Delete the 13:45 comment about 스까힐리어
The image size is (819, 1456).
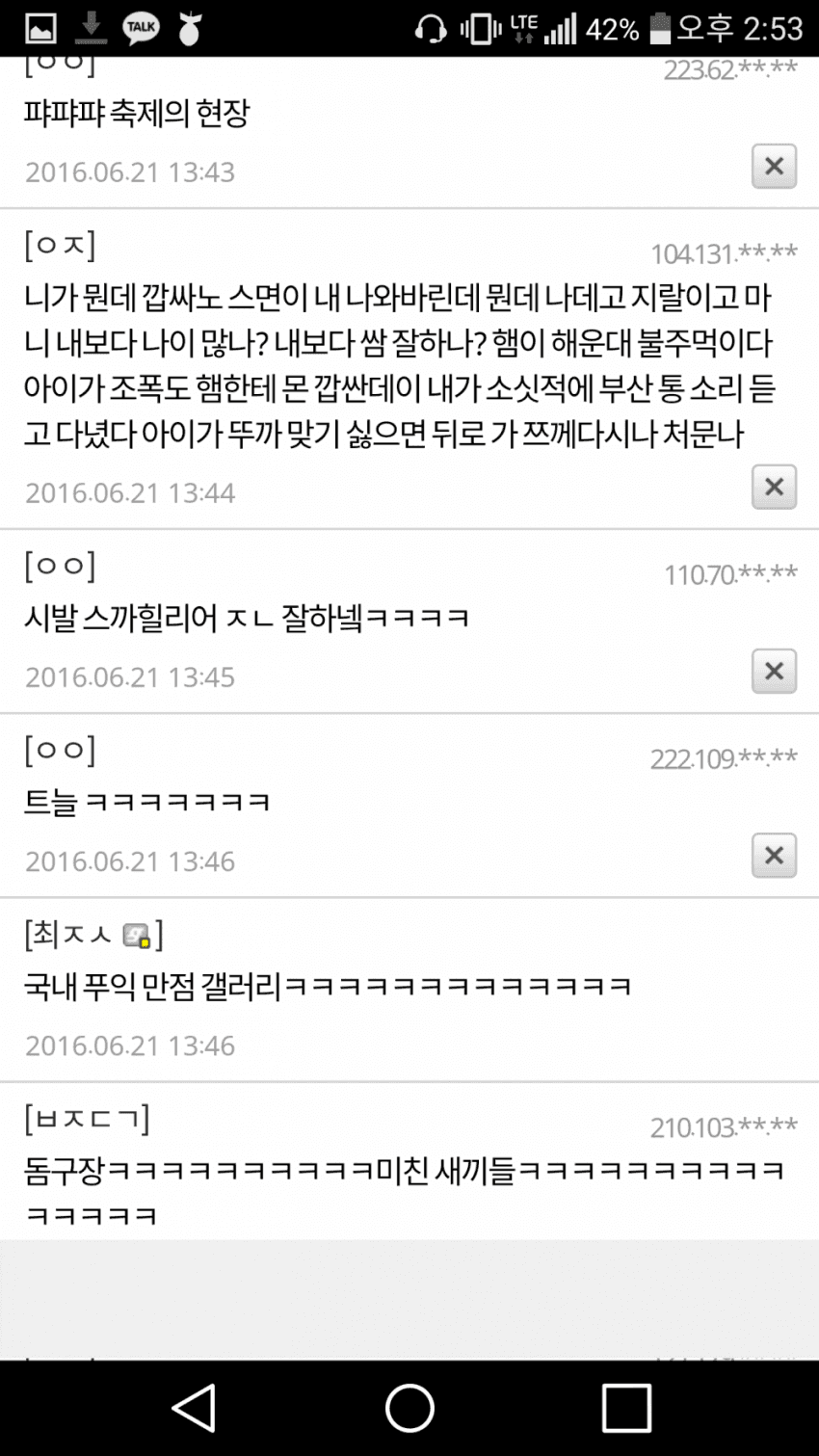pos(774,672)
